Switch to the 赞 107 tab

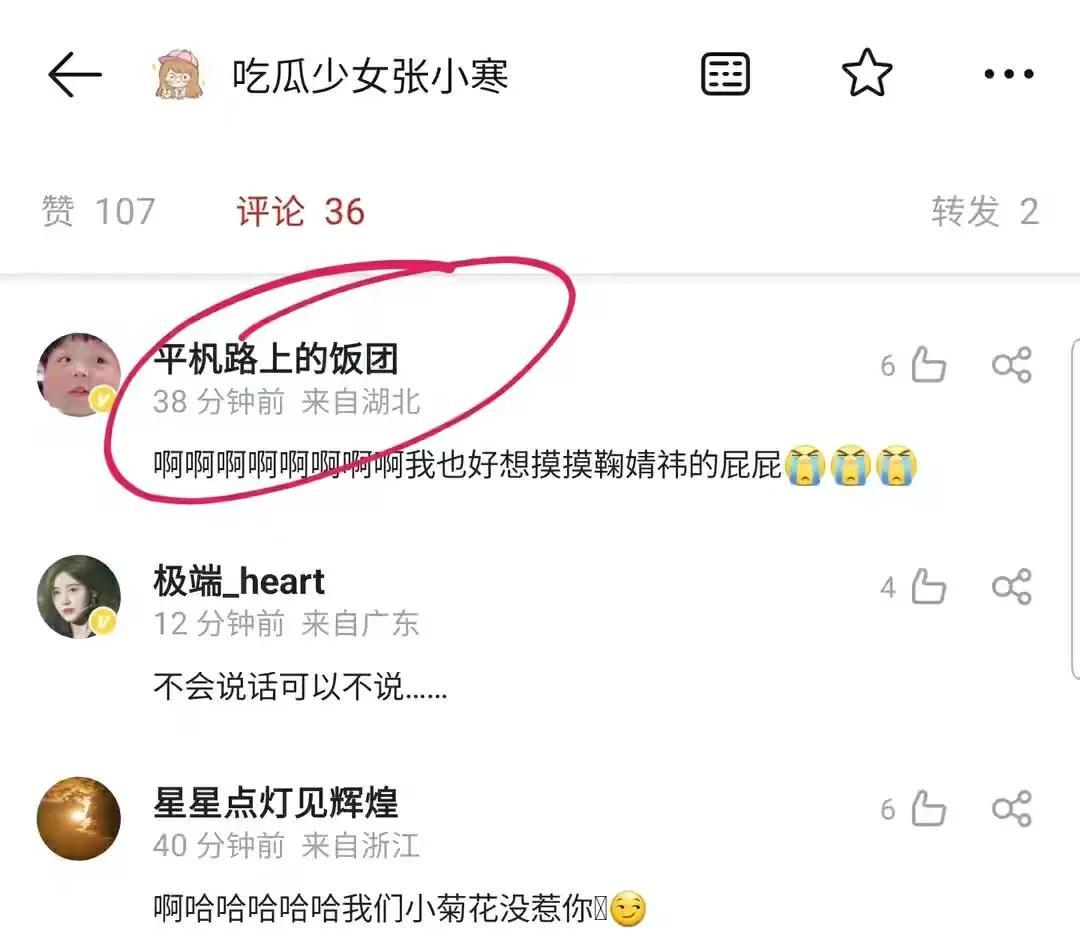pos(98,211)
